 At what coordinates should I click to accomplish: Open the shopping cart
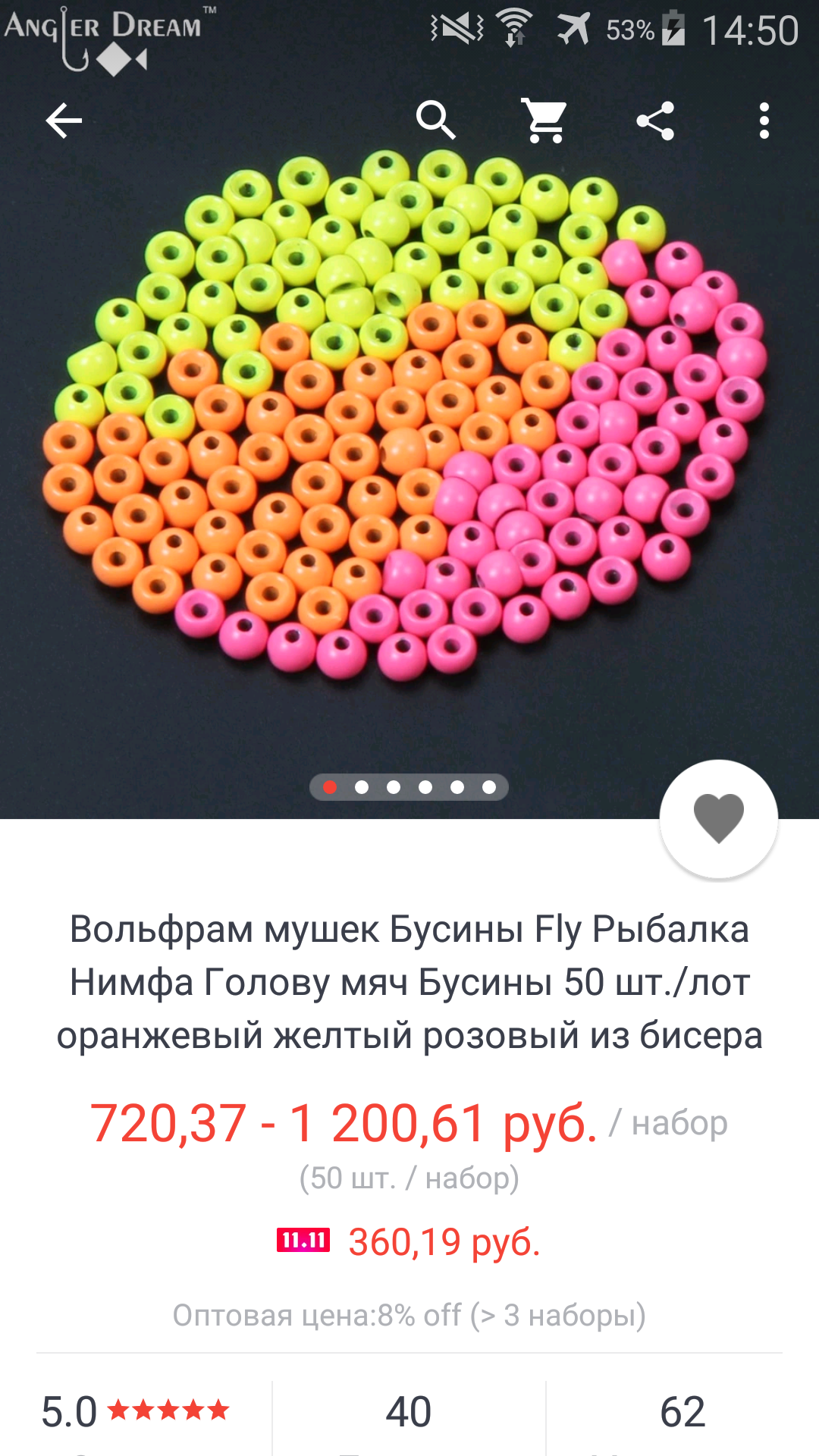pyautogui.click(x=545, y=121)
